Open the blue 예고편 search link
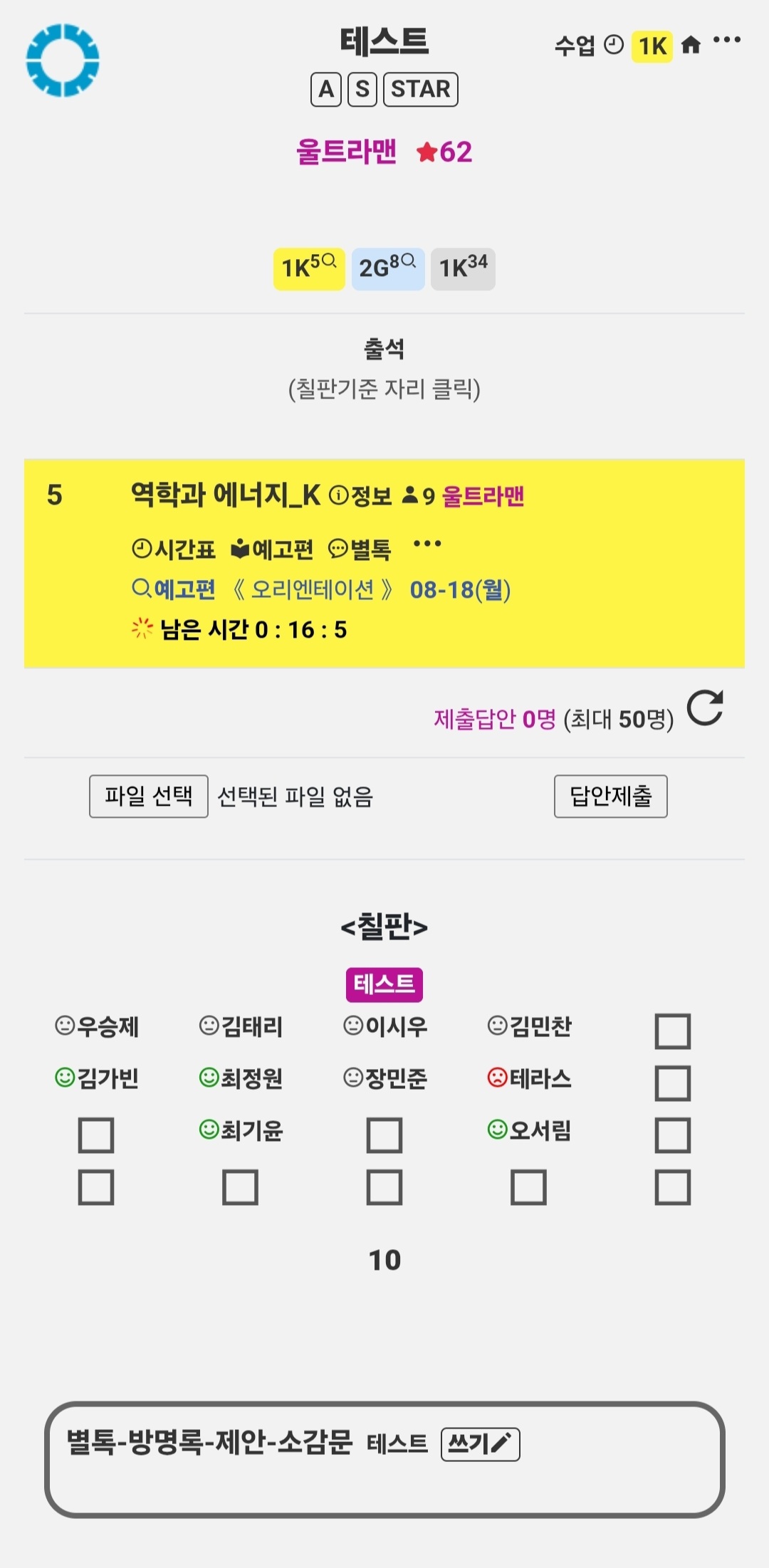This screenshot has width=769, height=1568. (174, 589)
